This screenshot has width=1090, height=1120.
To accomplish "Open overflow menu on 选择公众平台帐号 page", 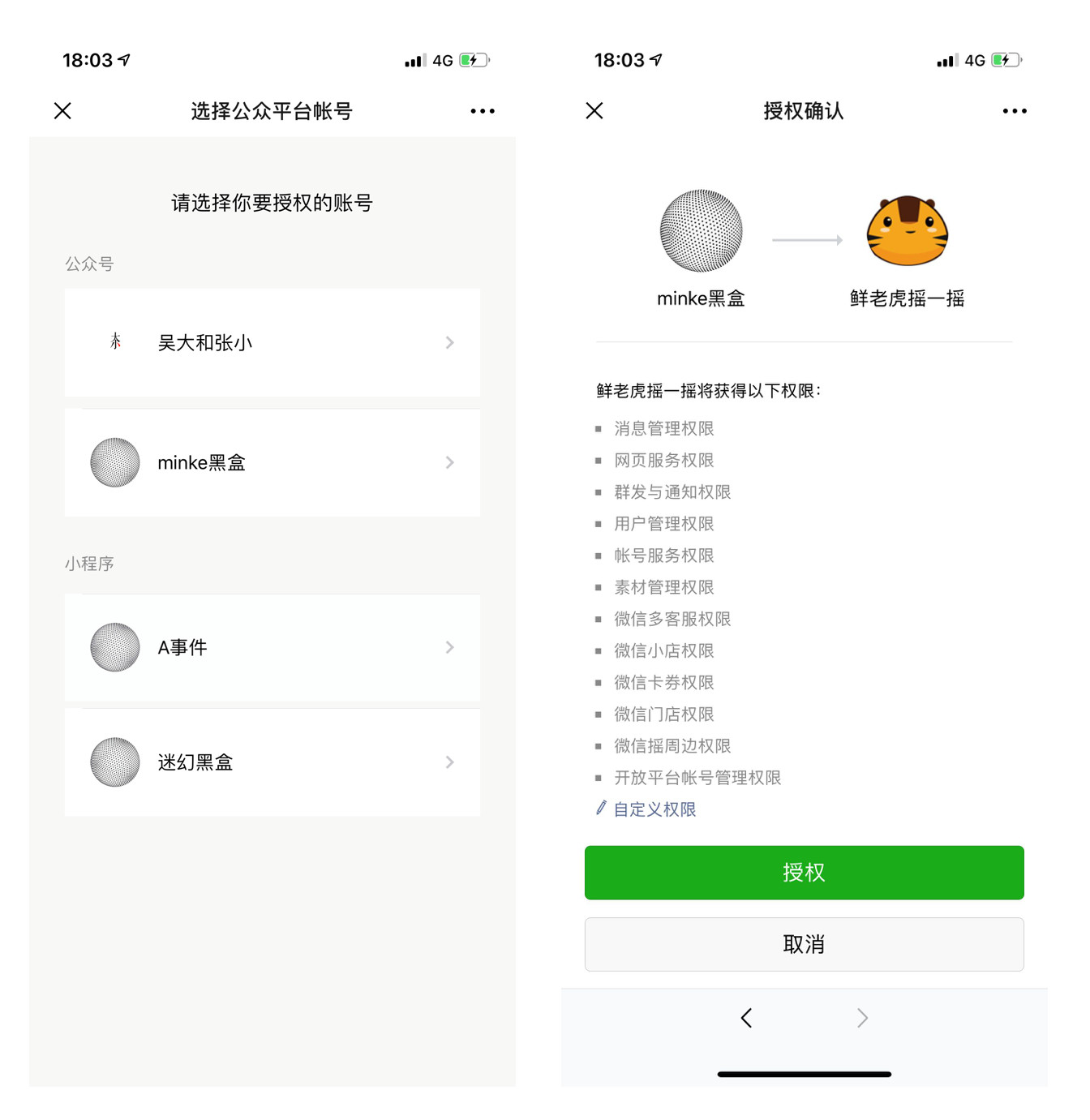I will pos(482,111).
